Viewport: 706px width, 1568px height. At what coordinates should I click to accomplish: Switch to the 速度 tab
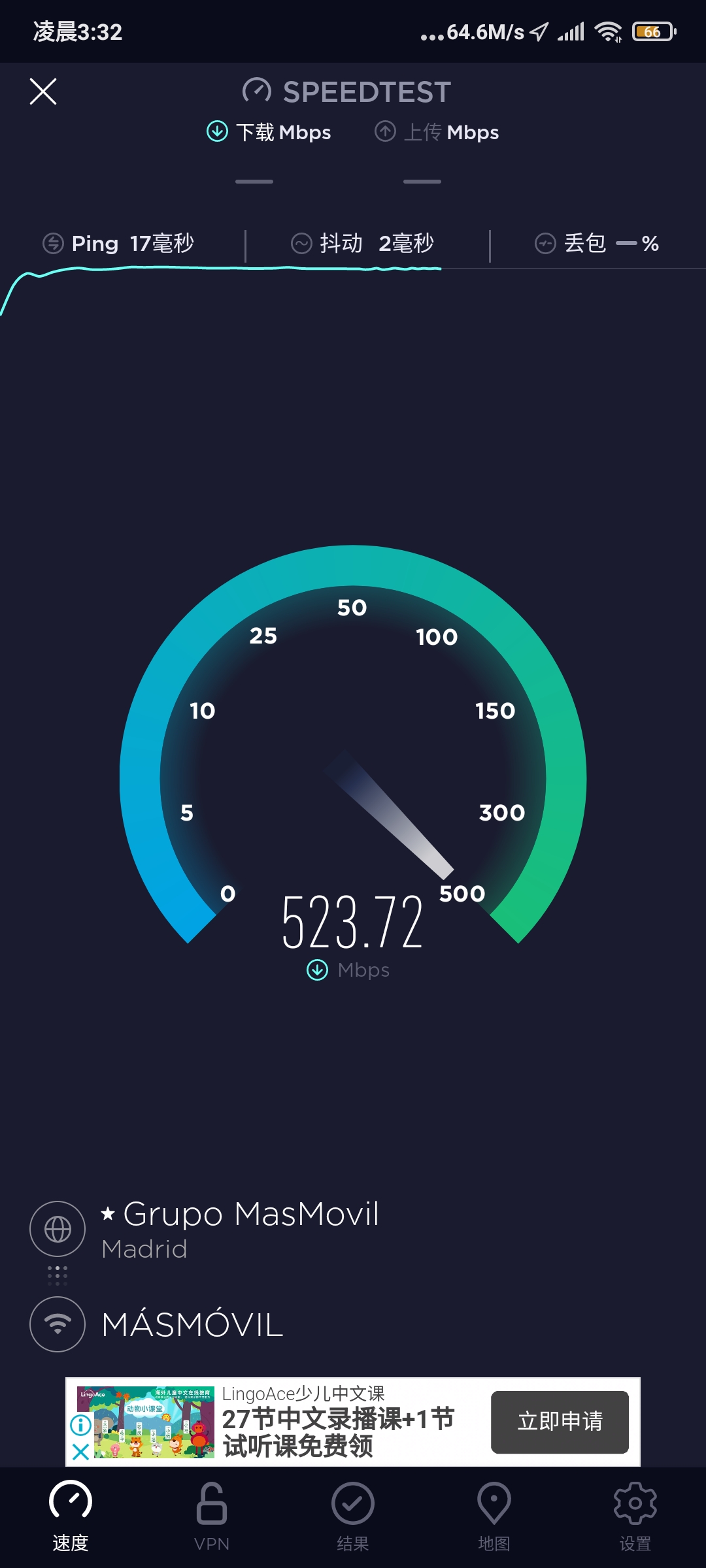(71, 1516)
